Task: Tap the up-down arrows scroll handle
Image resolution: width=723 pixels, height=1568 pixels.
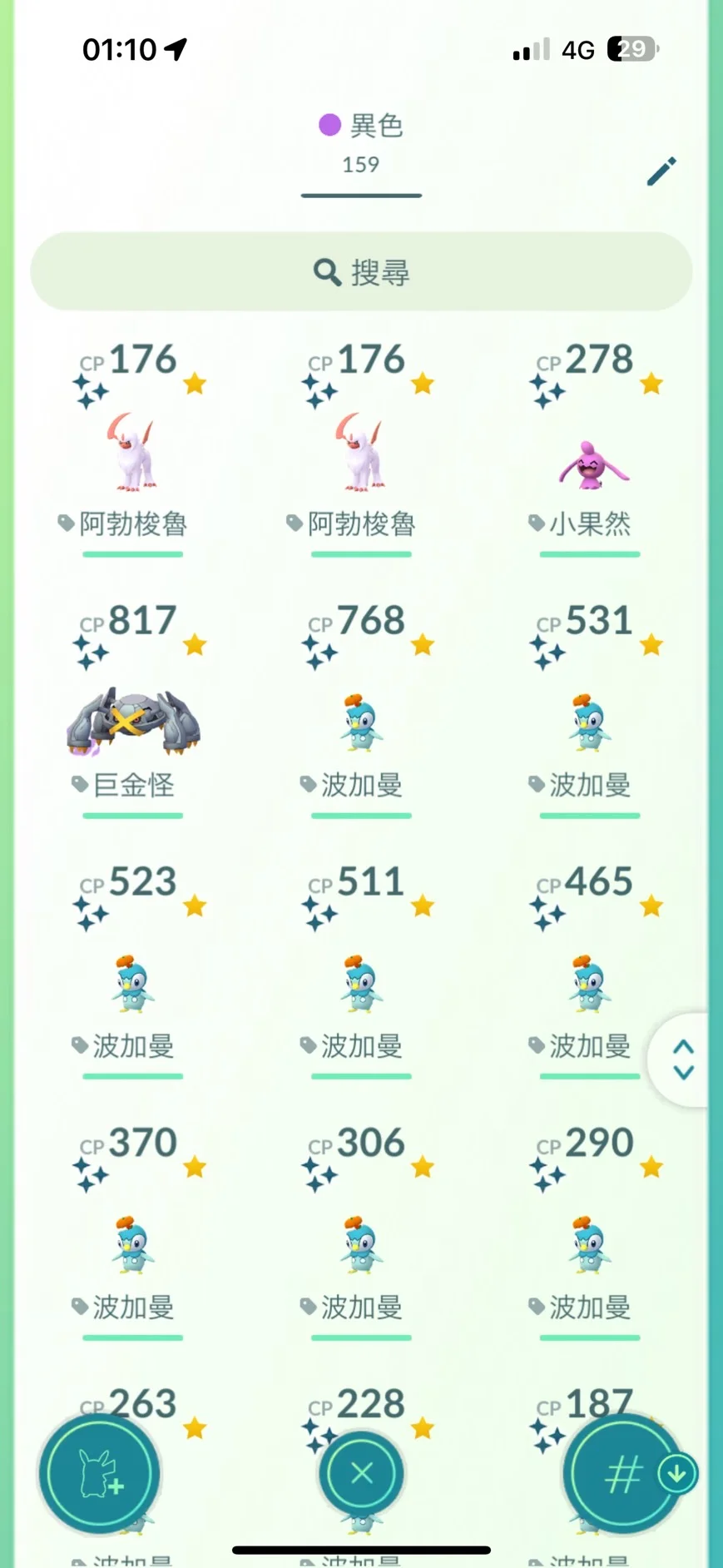Action: coord(682,1059)
